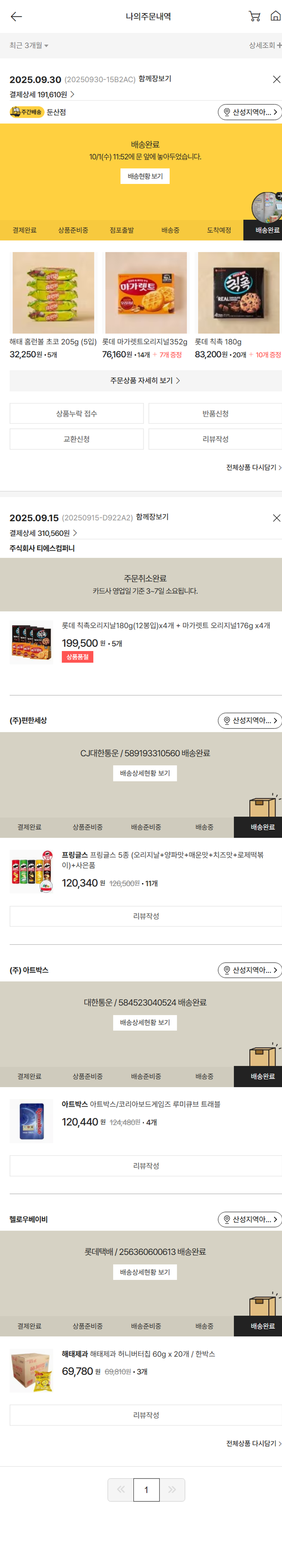Open 결제상세 191,610원 details
This screenshot has height=1568, width=282.
coord(42,94)
